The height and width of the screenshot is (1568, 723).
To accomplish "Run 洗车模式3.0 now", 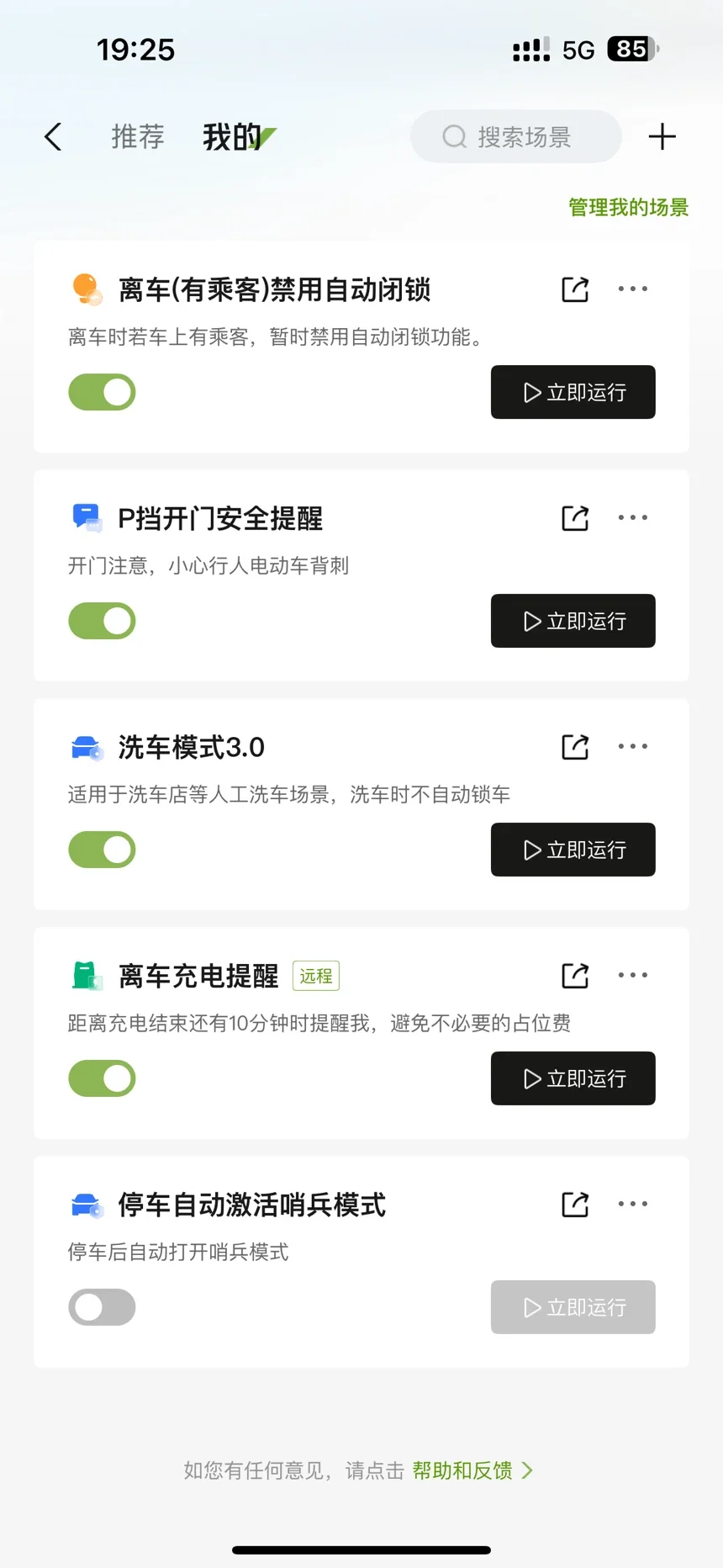I will point(573,850).
